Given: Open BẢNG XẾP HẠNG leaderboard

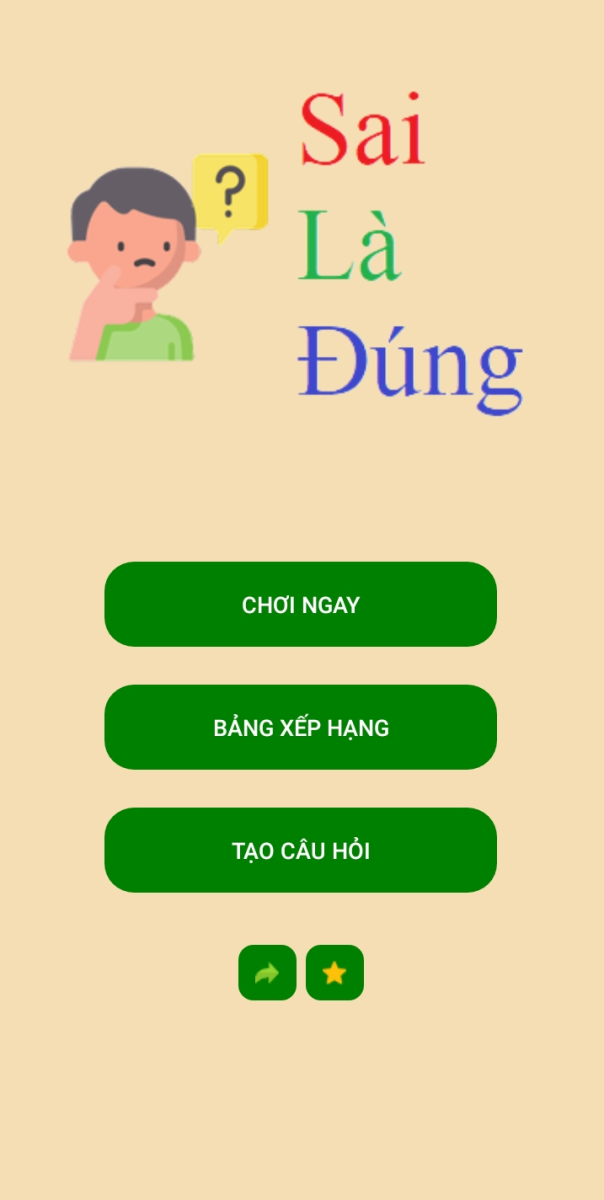Looking at the screenshot, I should coord(300,727).
